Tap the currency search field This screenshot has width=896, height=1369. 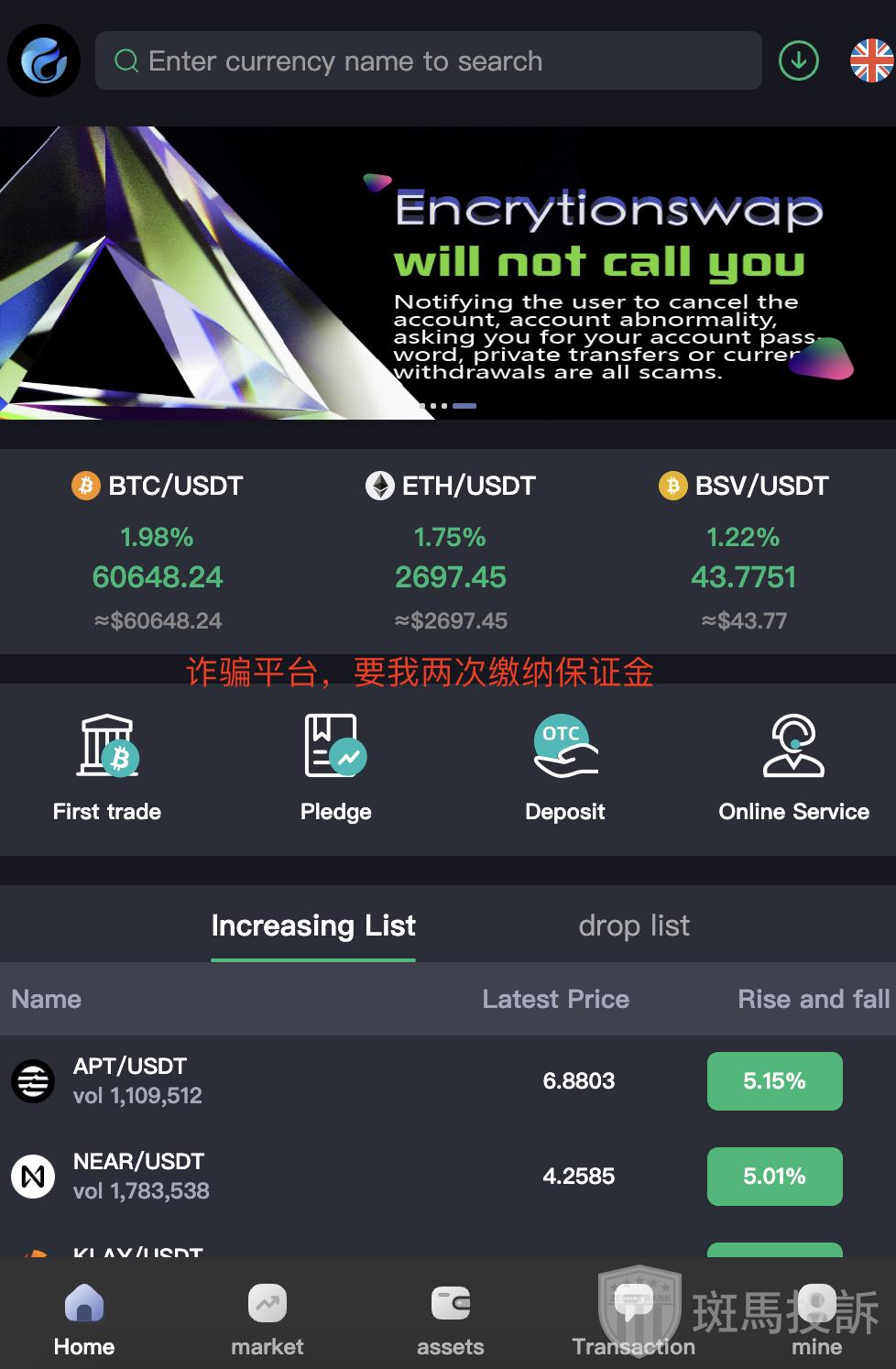click(428, 61)
